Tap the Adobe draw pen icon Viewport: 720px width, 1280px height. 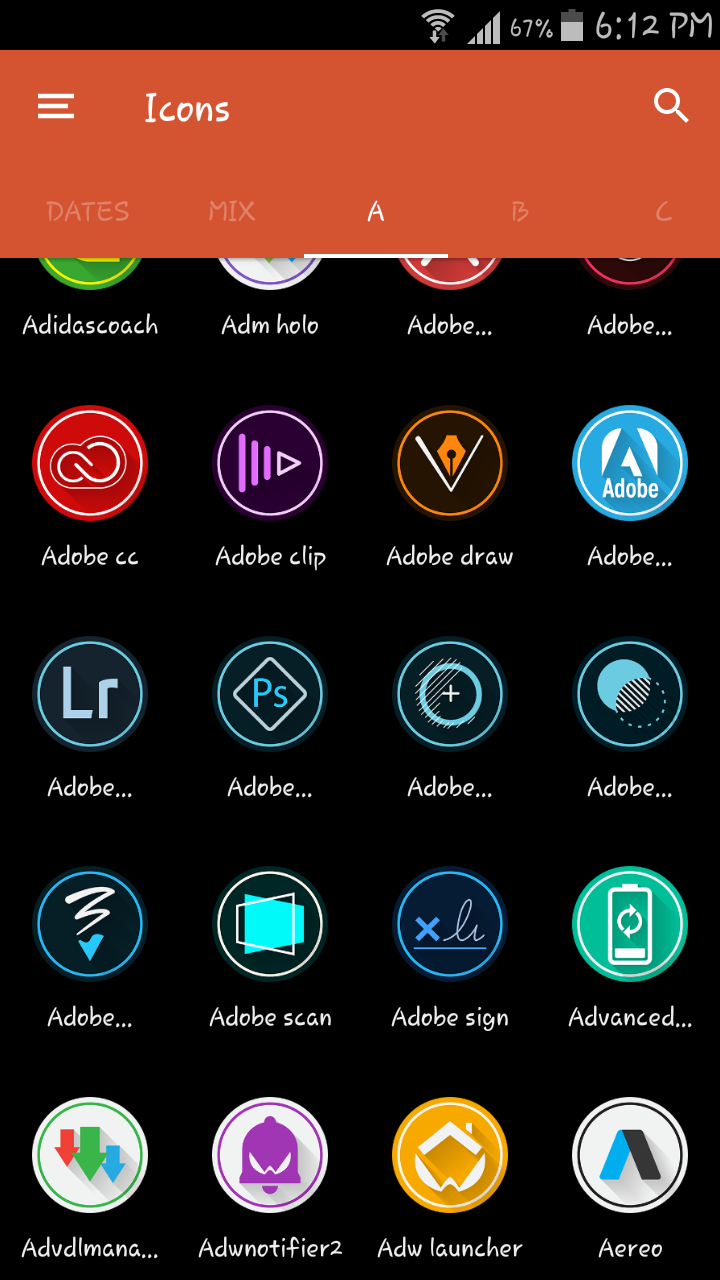coord(450,463)
